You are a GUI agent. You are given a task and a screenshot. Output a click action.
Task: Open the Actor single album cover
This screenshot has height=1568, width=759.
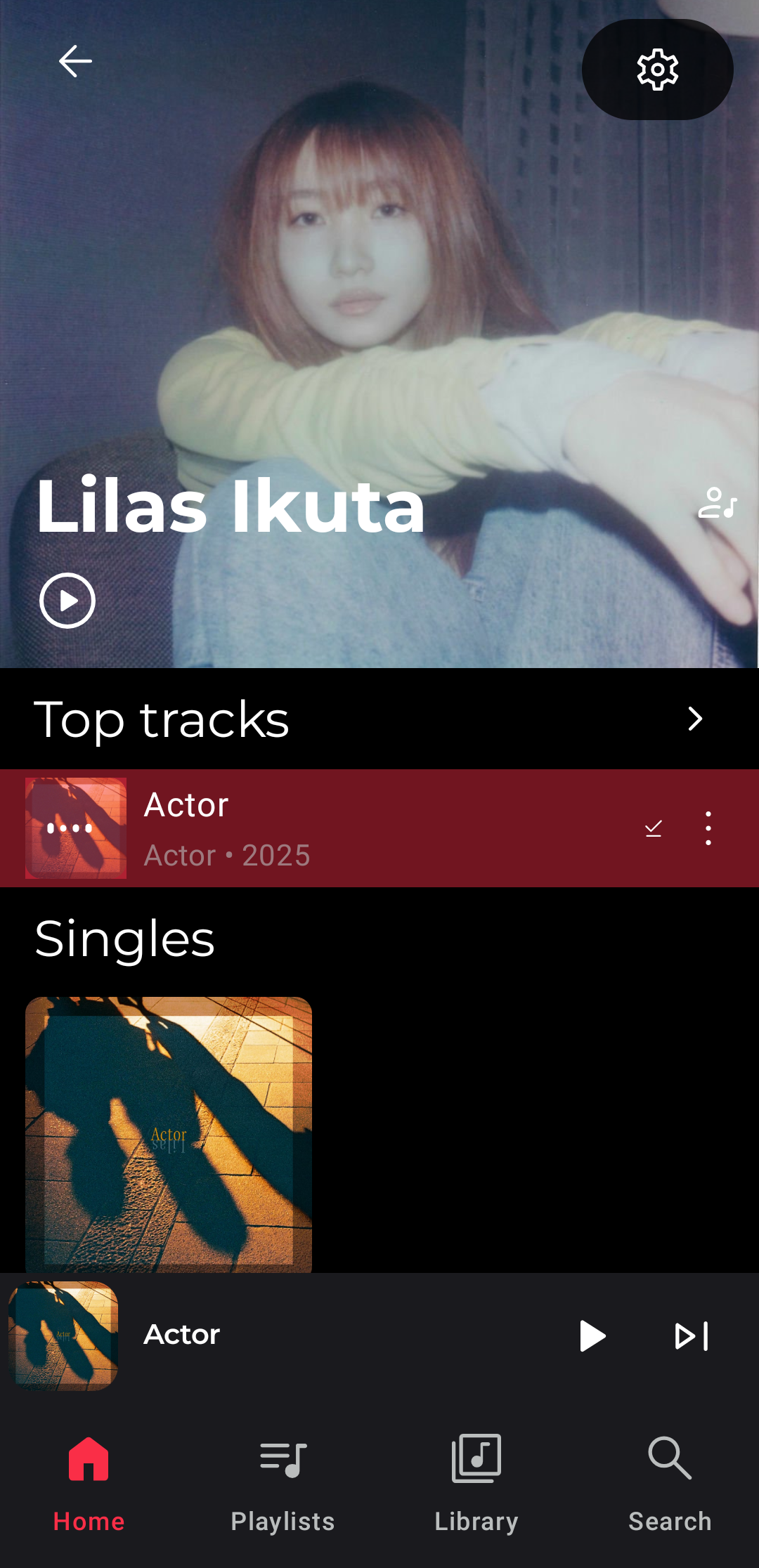(x=169, y=1134)
